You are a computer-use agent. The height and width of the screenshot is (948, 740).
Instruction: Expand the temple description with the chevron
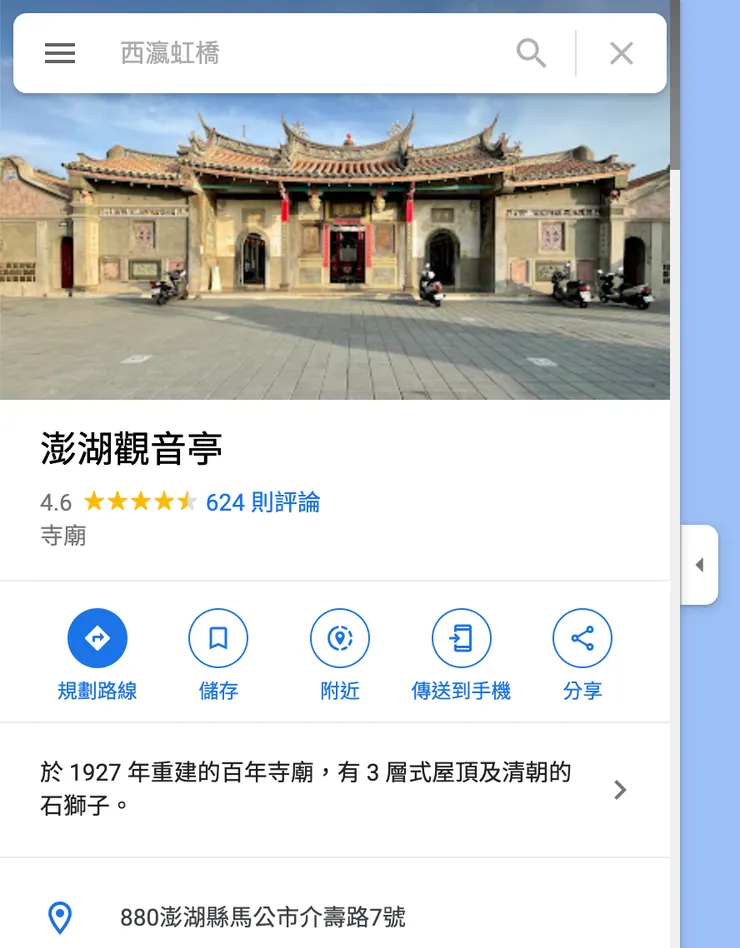pos(619,790)
